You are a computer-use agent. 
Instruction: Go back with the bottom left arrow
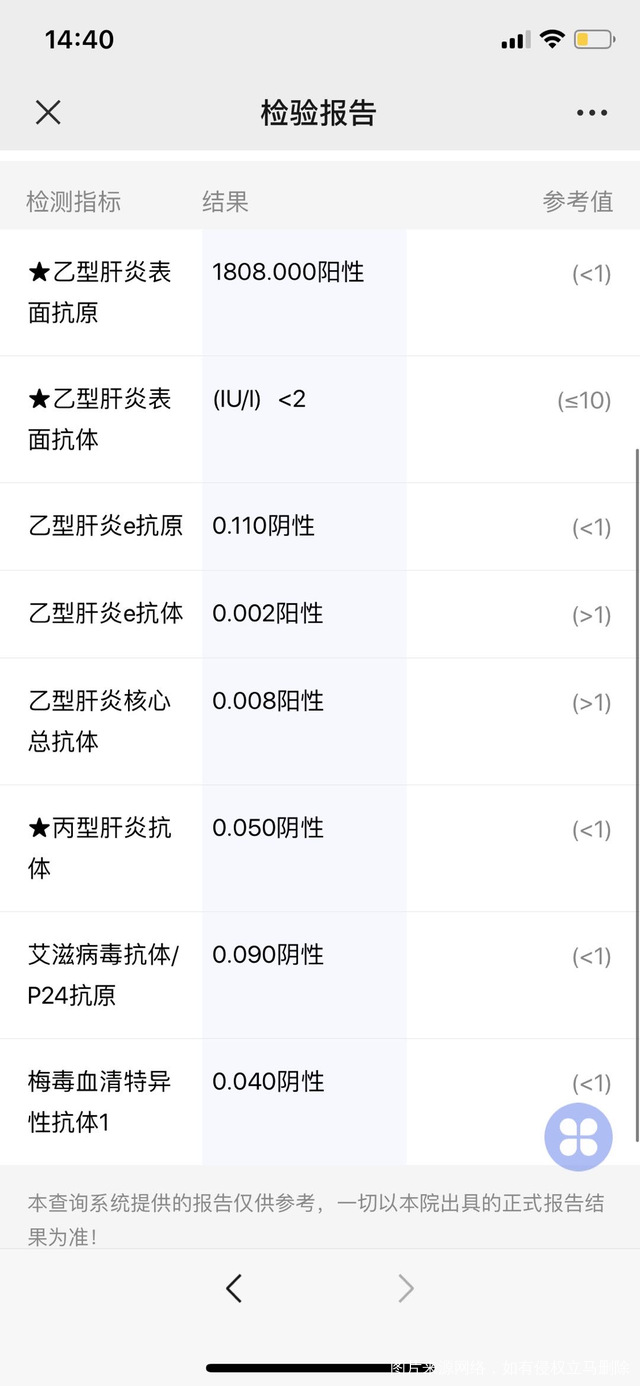pyautogui.click(x=234, y=1288)
